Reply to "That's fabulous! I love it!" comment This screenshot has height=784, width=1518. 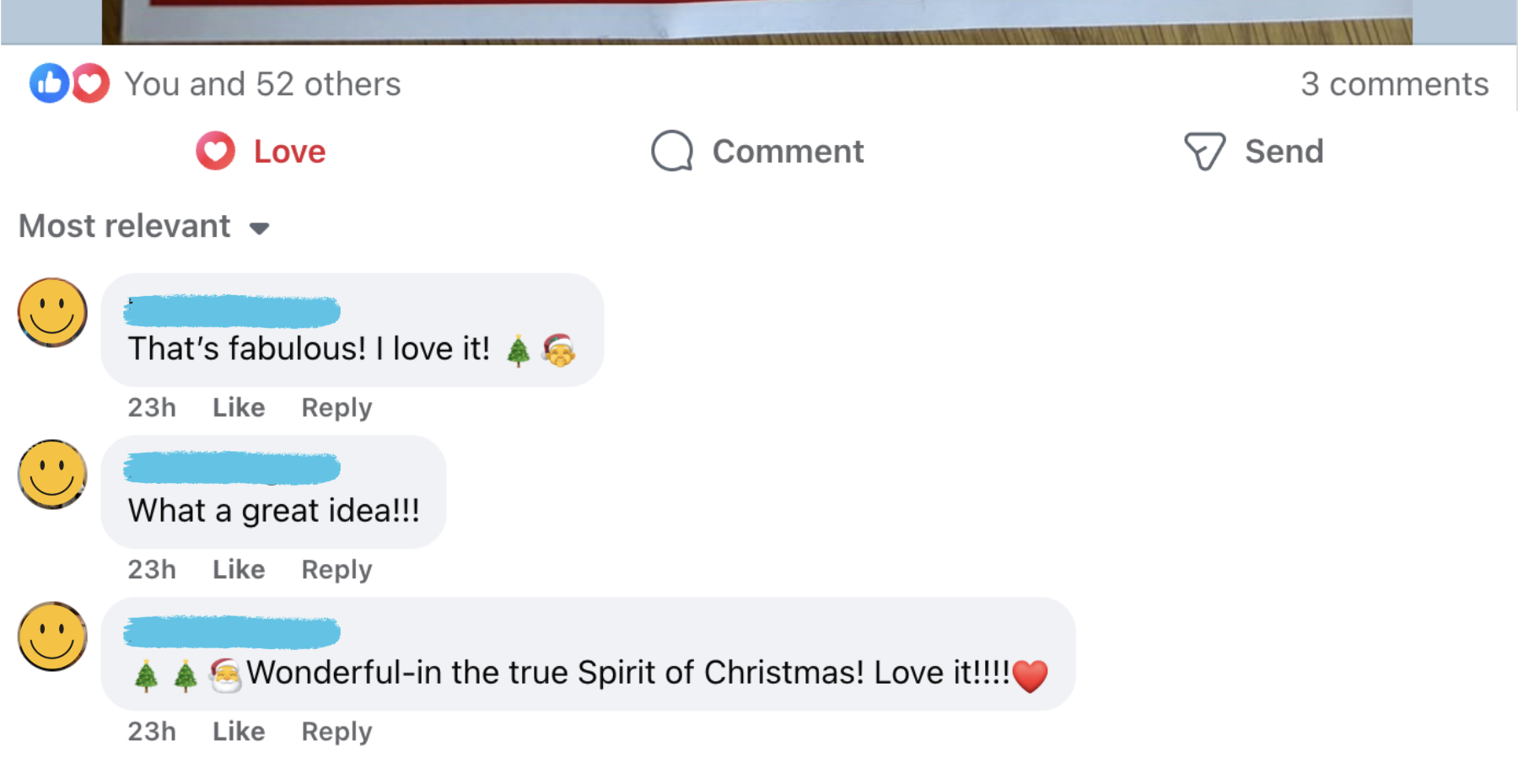coord(336,407)
